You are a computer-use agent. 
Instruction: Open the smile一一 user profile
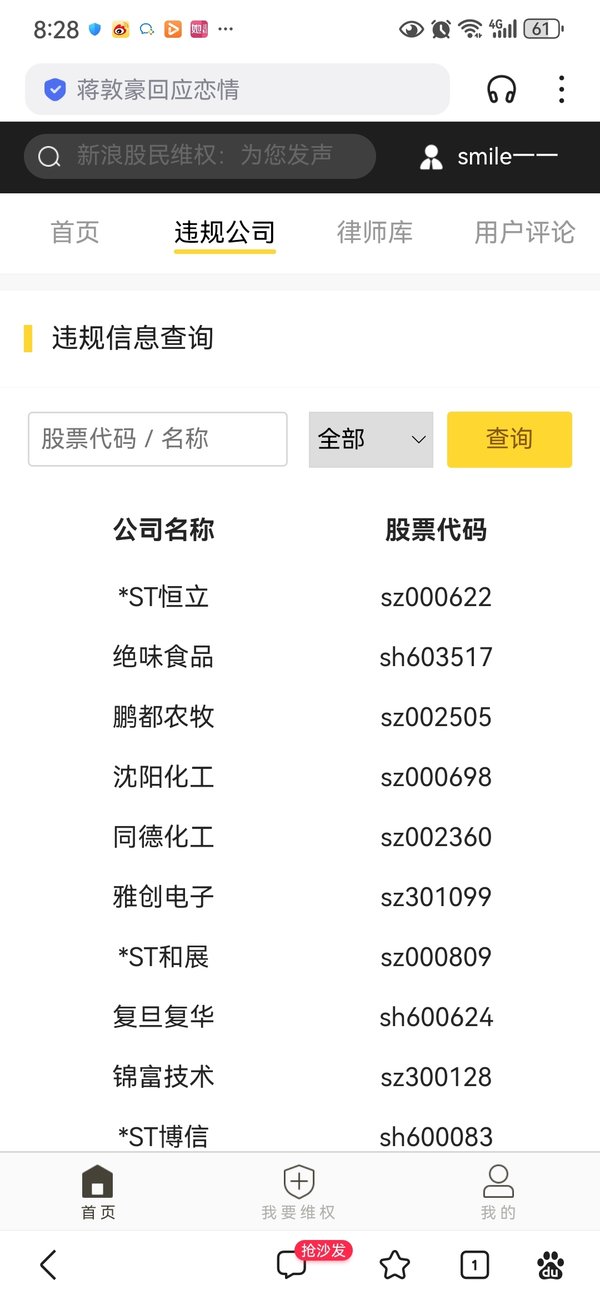tap(489, 156)
